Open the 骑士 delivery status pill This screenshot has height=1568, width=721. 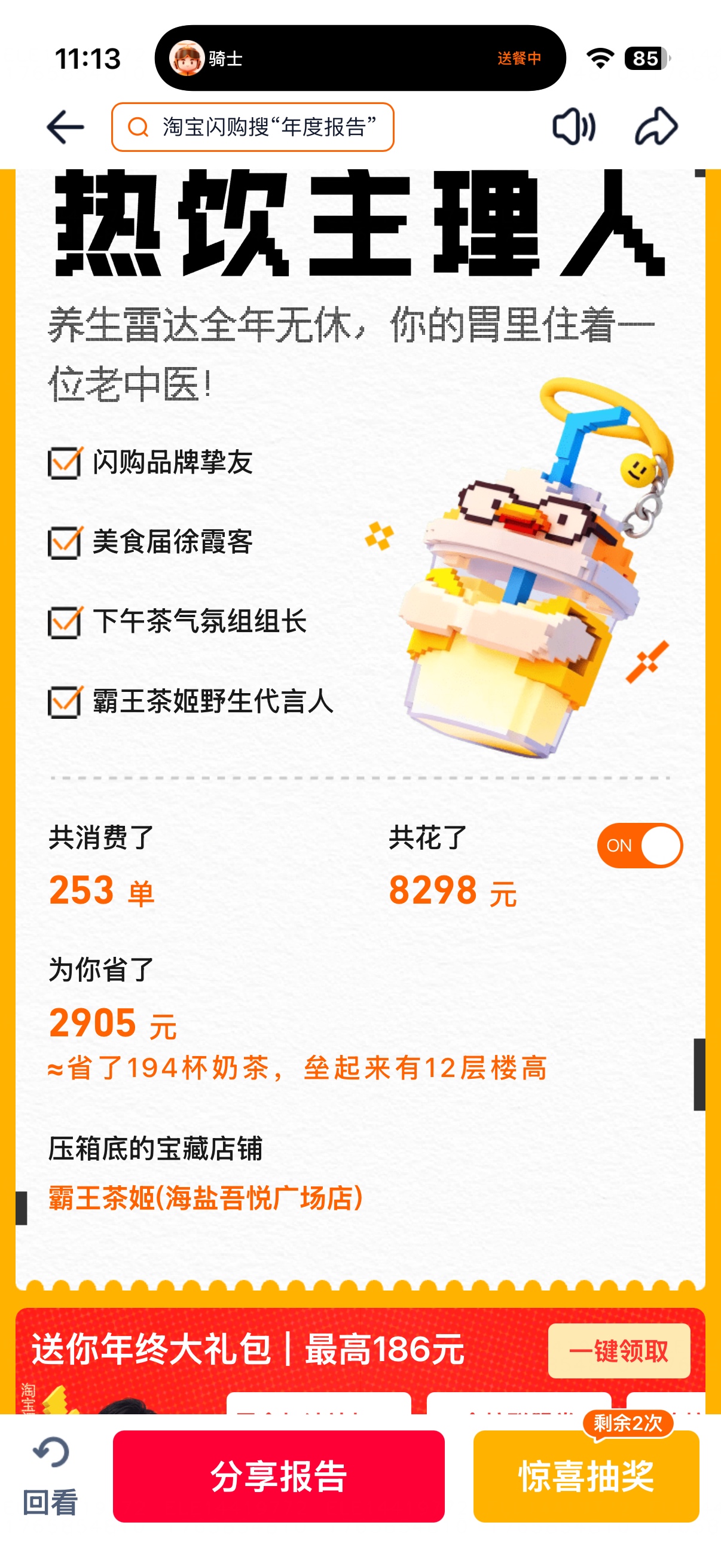[360, 59]
